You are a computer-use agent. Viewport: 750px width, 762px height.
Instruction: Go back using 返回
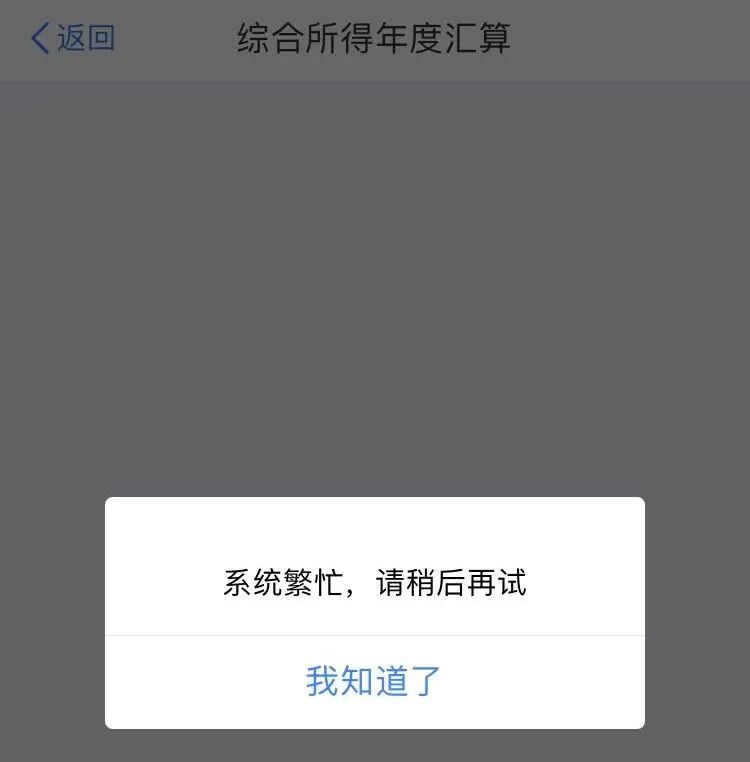pyautogui.click(x=73, y=39)
